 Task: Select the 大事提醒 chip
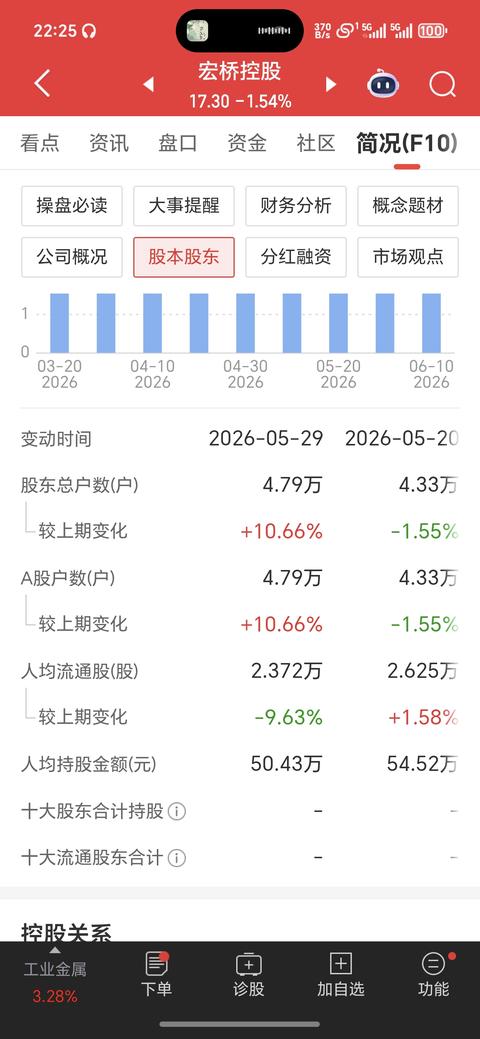click(184, 205)
